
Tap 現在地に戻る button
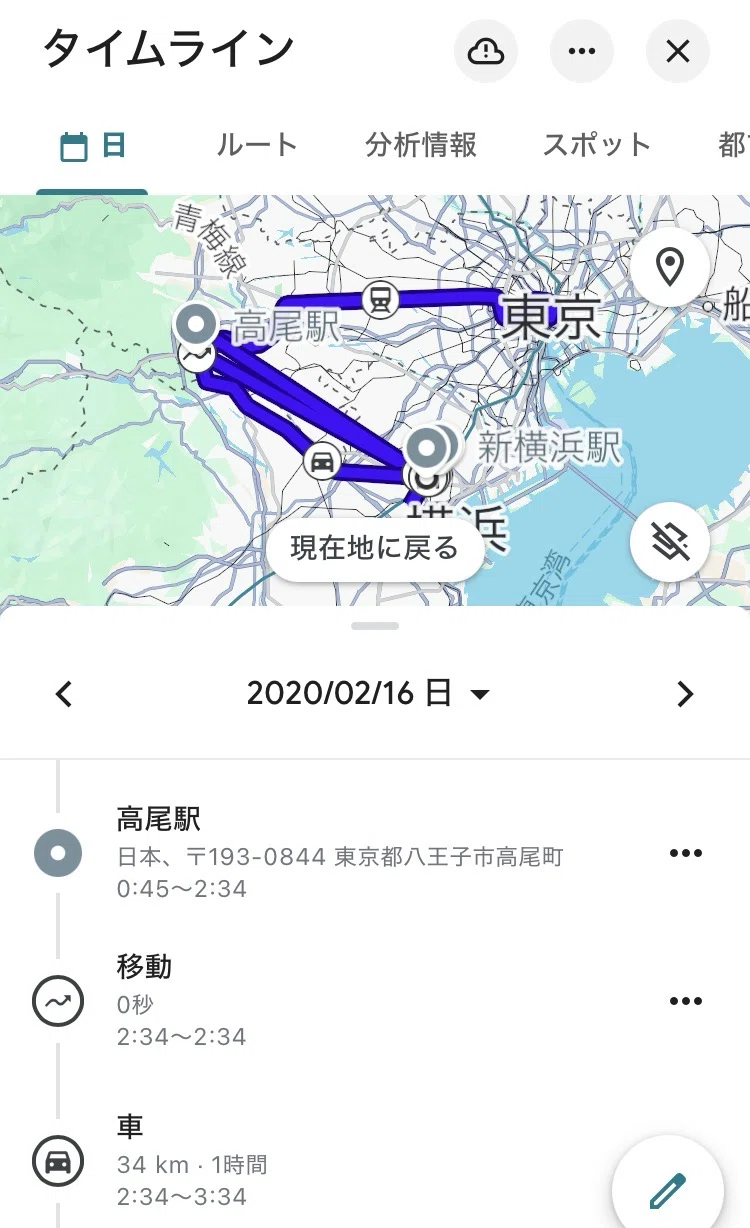tap(375, 548)
